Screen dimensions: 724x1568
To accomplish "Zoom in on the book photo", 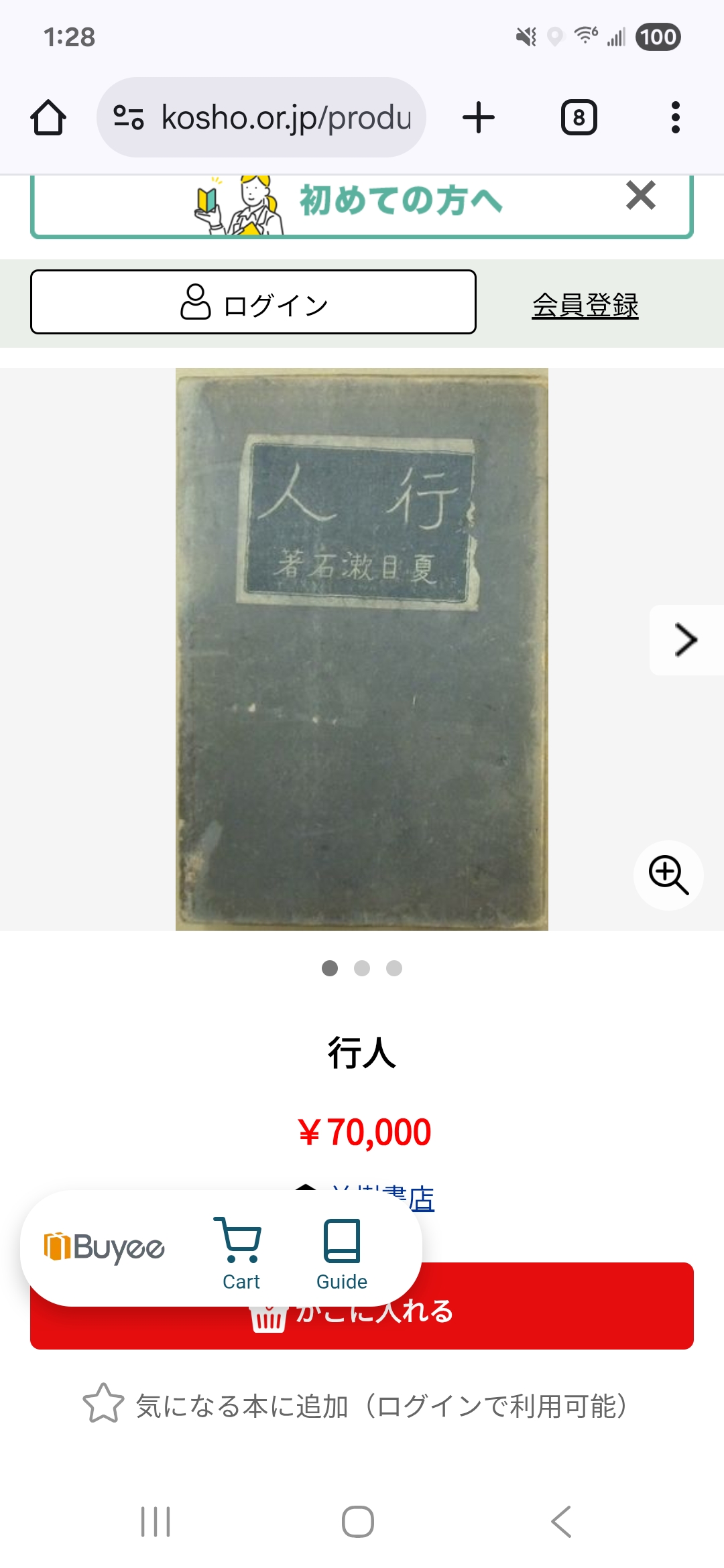I will (668, 875).
